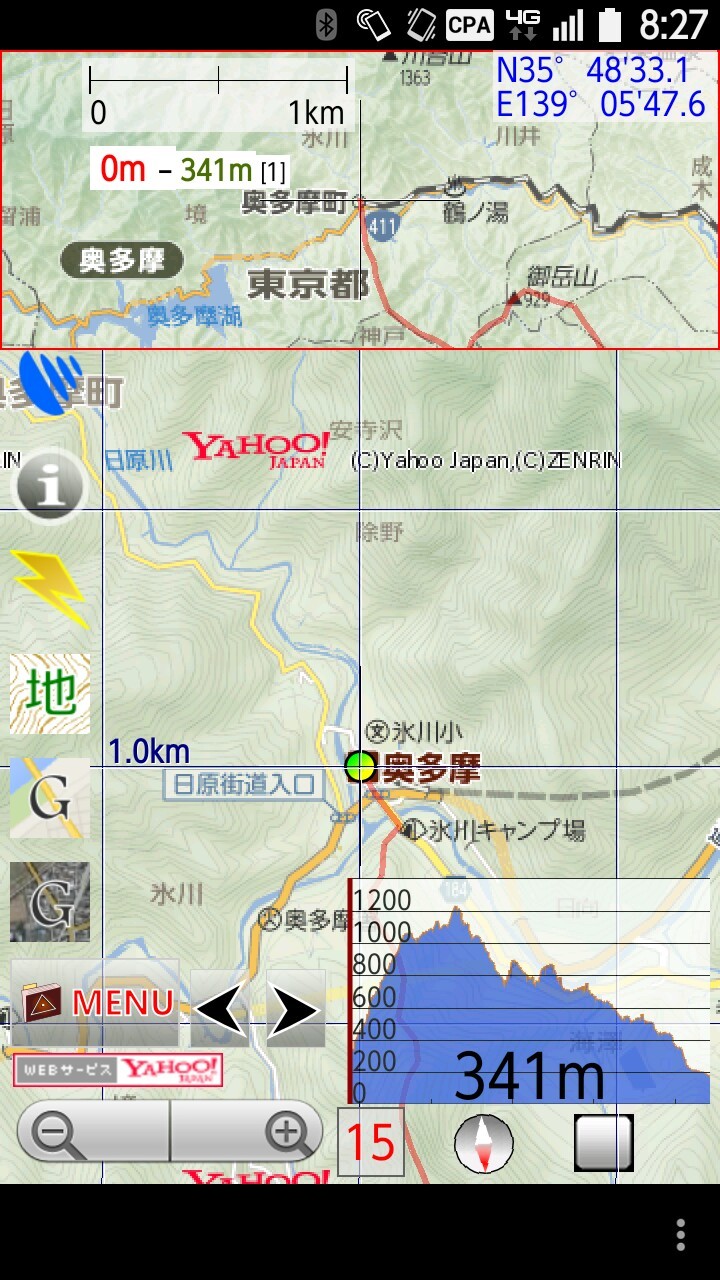
Task: Switch to the Google satellite imagery layer
Action: tap(50, 902)
